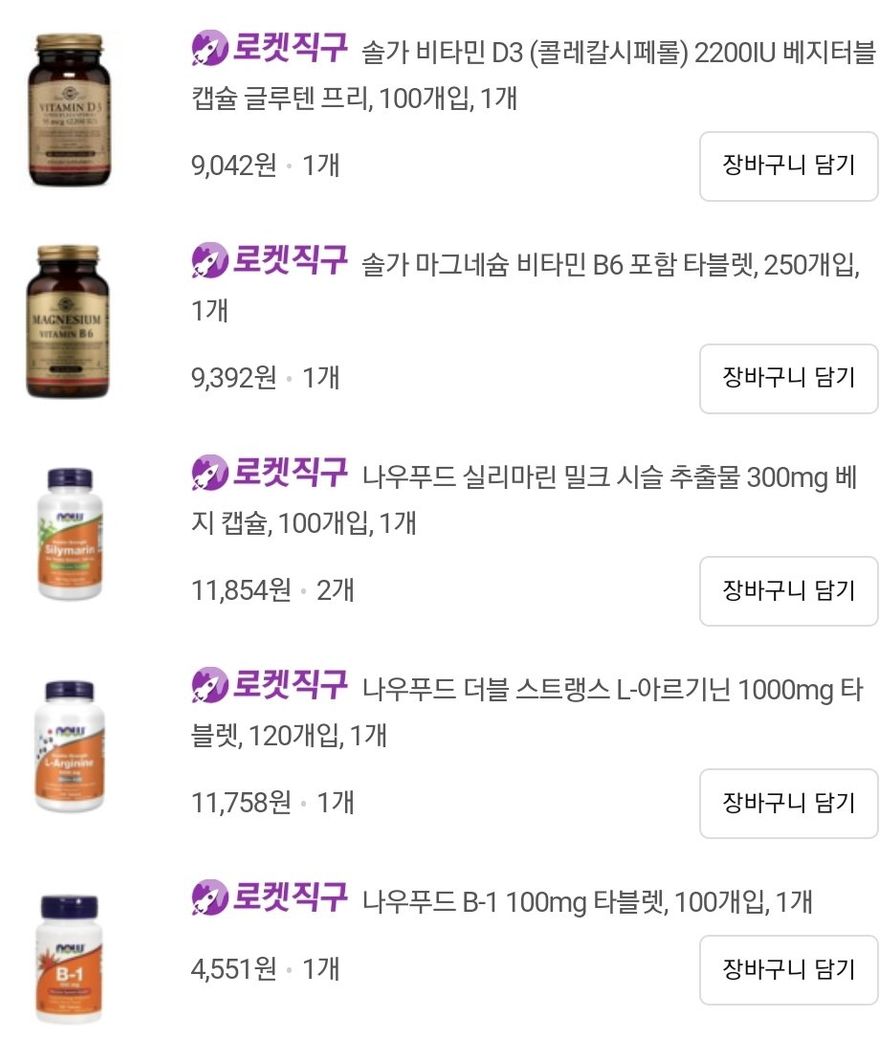View the B-1 100mg tablet product

(586, 902)
